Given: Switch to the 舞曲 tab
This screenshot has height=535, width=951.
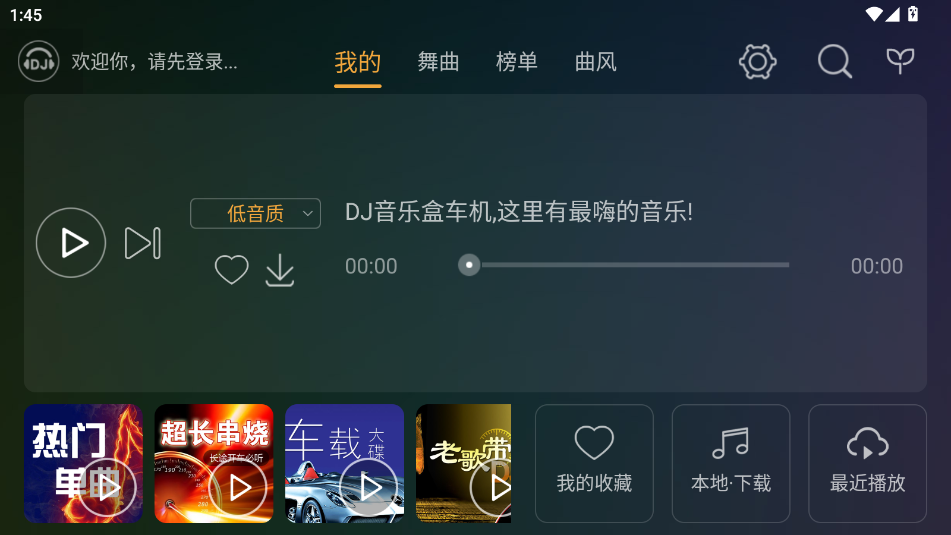Looking at the screenshot, I should point(438,62).
